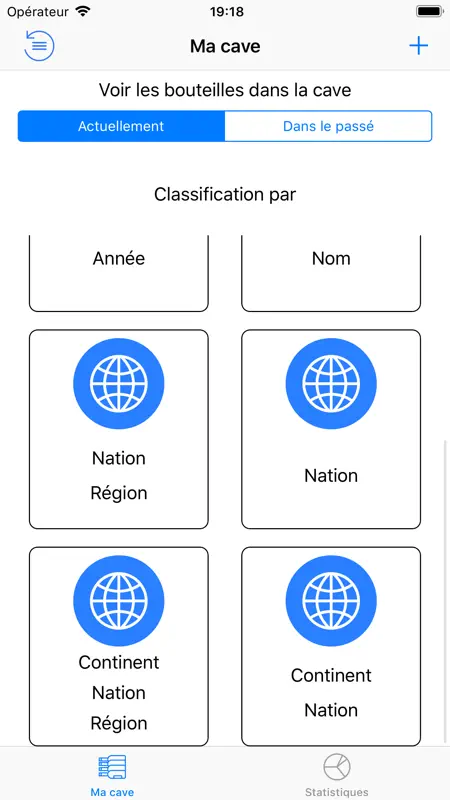Select the Continent Nation card
Screen dimensions: 450x800
331,646
